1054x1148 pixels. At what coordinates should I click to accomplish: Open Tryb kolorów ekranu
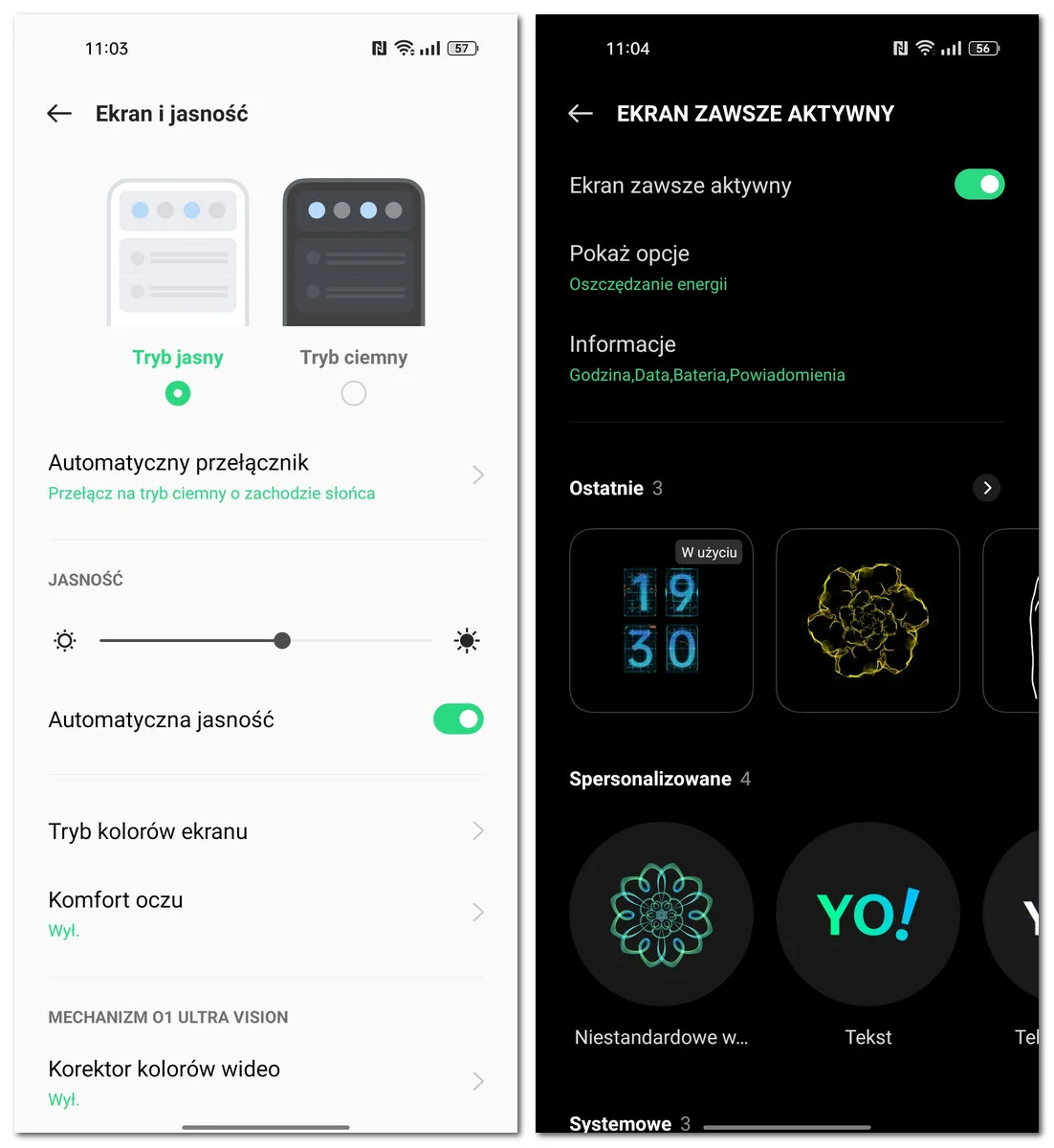coord(266,831)
